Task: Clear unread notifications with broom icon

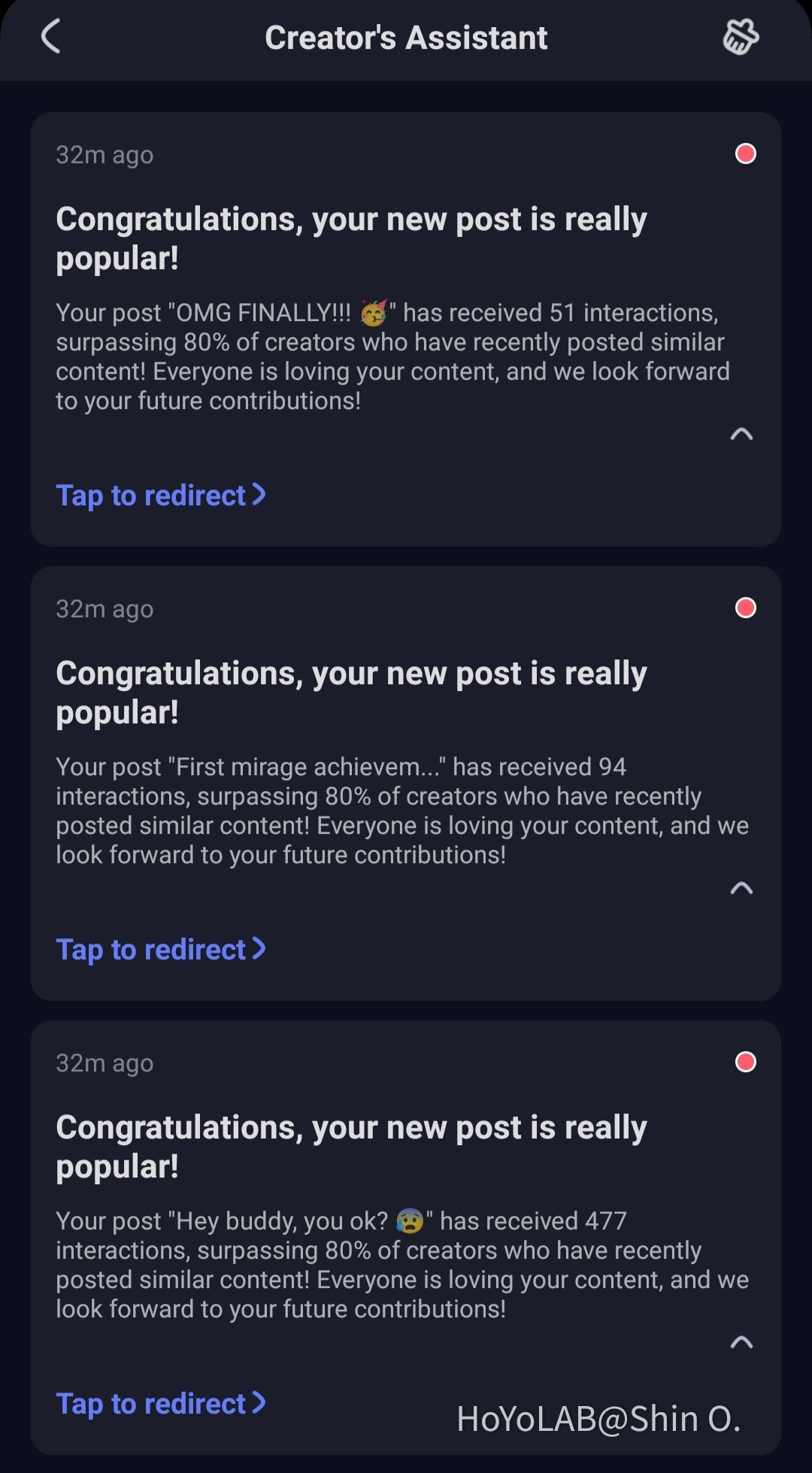Action: tap(741, 37)
